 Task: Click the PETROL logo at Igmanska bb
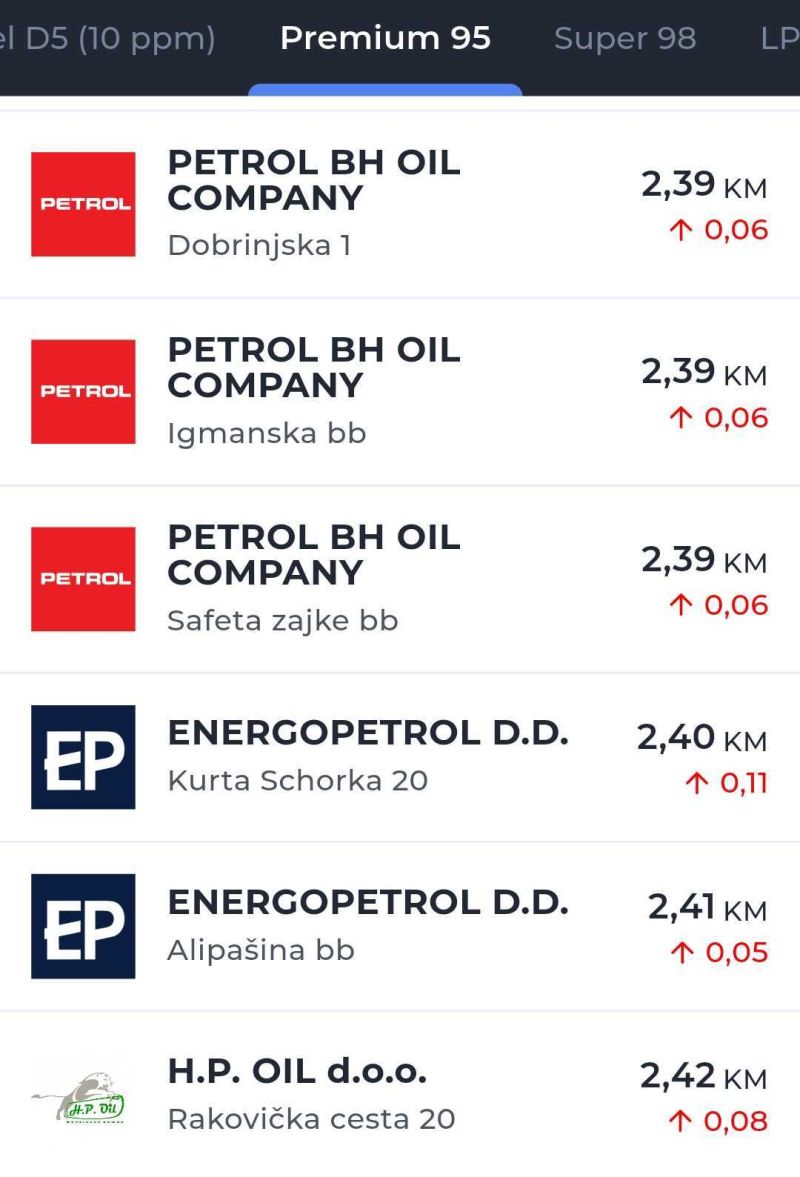(x=84, y=391)
